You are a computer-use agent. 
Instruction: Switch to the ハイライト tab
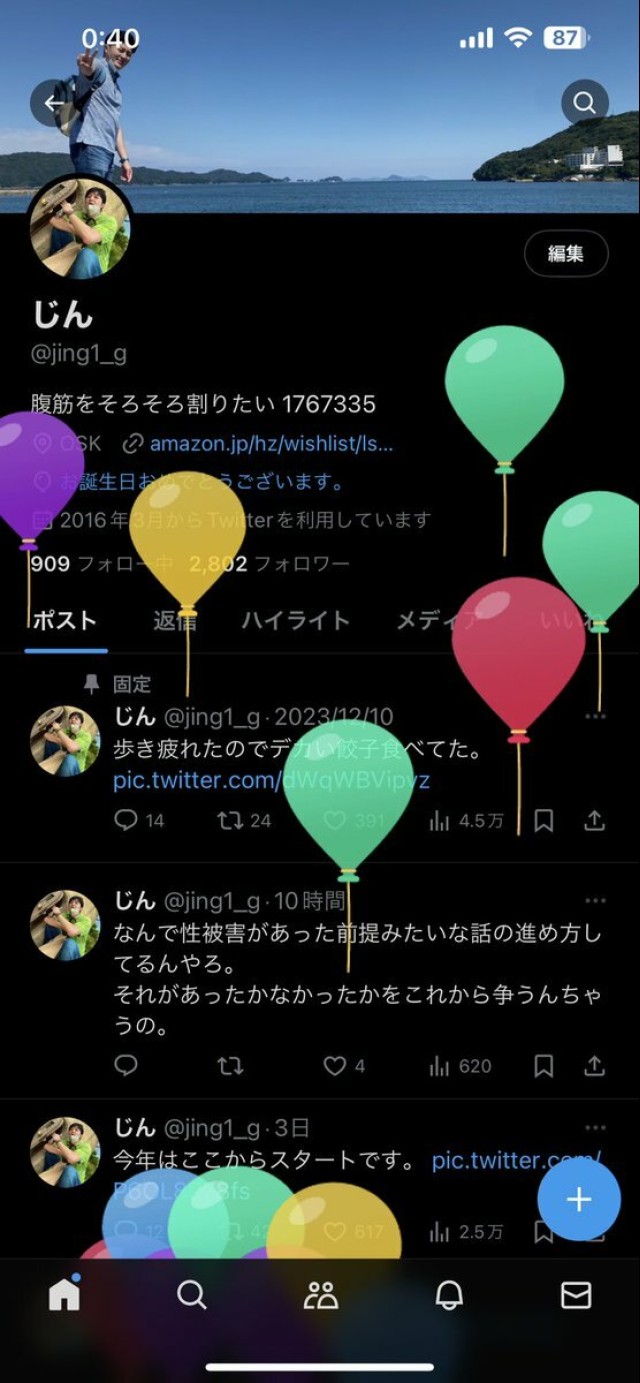pos(295,621)
